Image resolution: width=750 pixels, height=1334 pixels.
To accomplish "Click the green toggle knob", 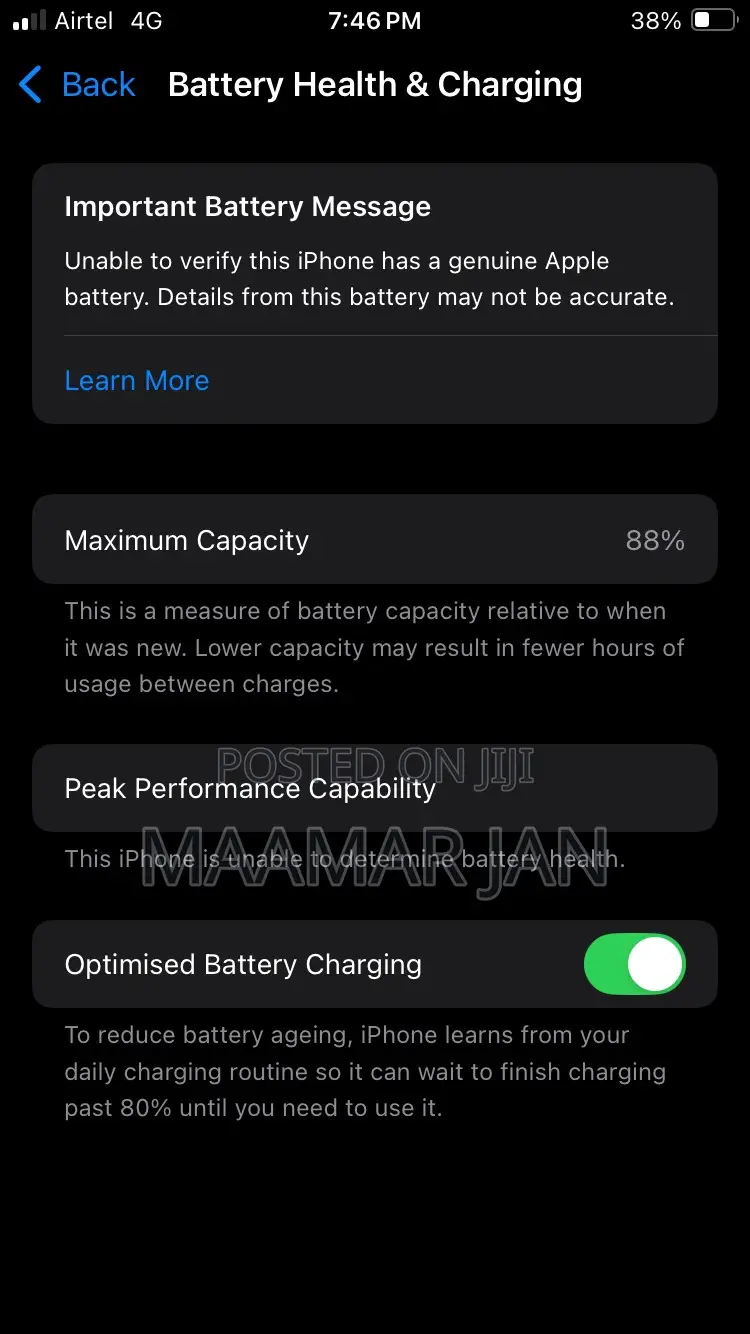I will [x=658, y=963].
